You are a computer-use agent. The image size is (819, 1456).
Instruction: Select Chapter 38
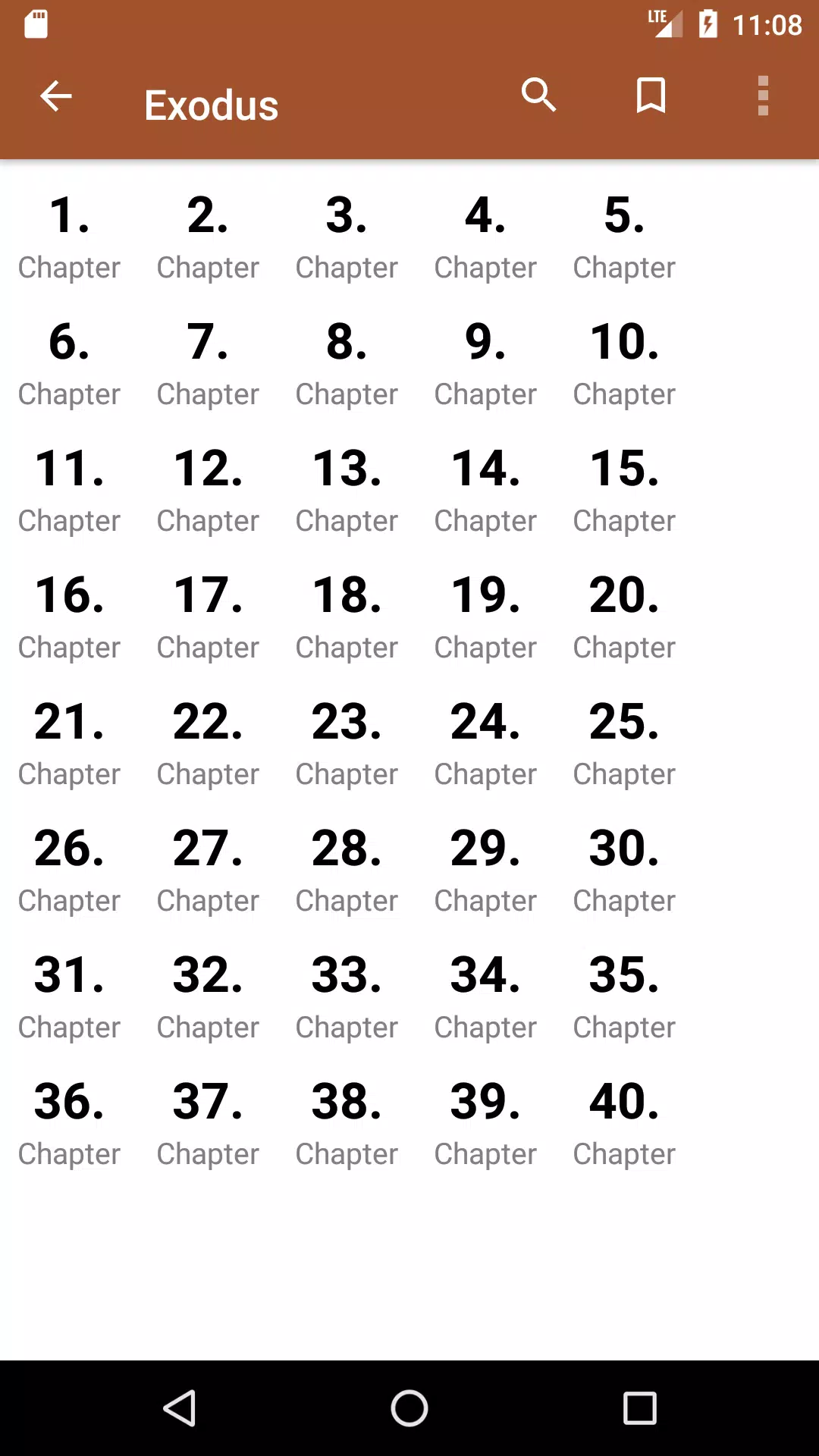point(347,1123)
